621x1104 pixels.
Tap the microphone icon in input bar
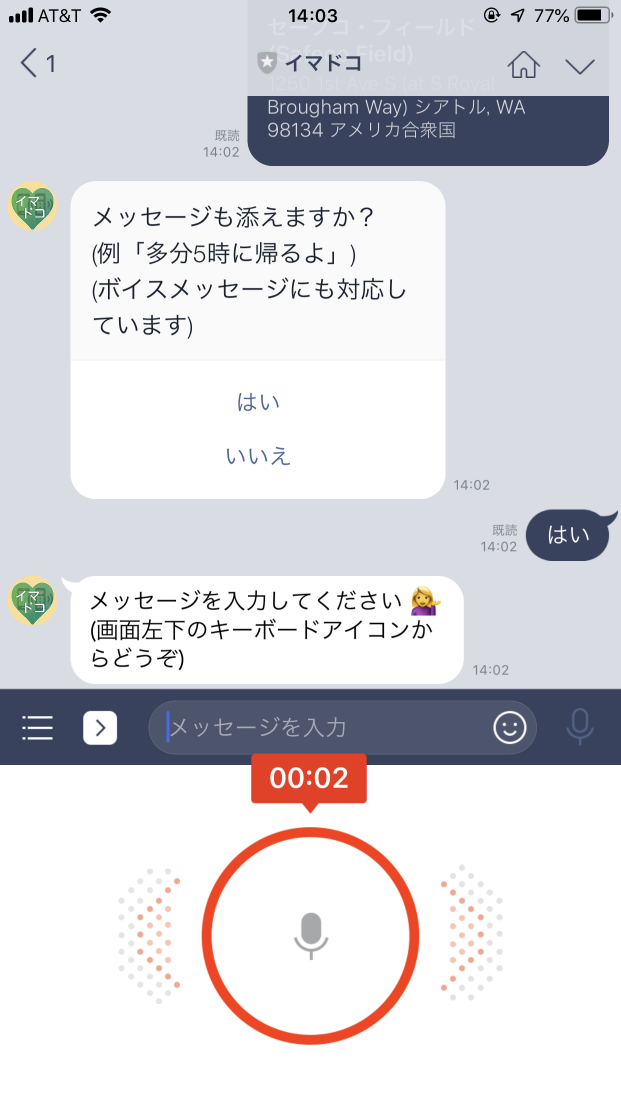tap(580, 728)
